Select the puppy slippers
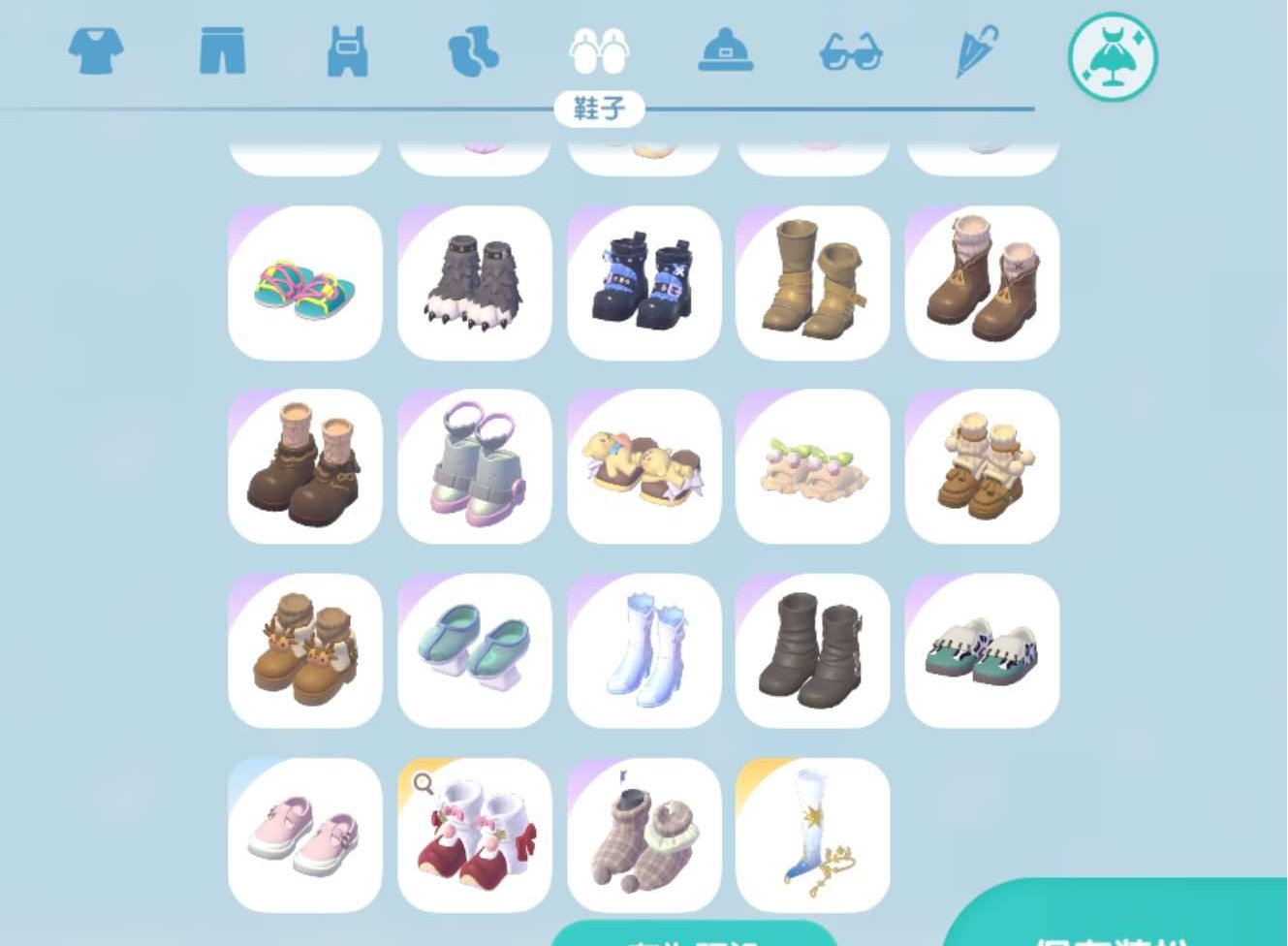The height and width of the screenshot is (946, 1288). [x=644, y=466]
